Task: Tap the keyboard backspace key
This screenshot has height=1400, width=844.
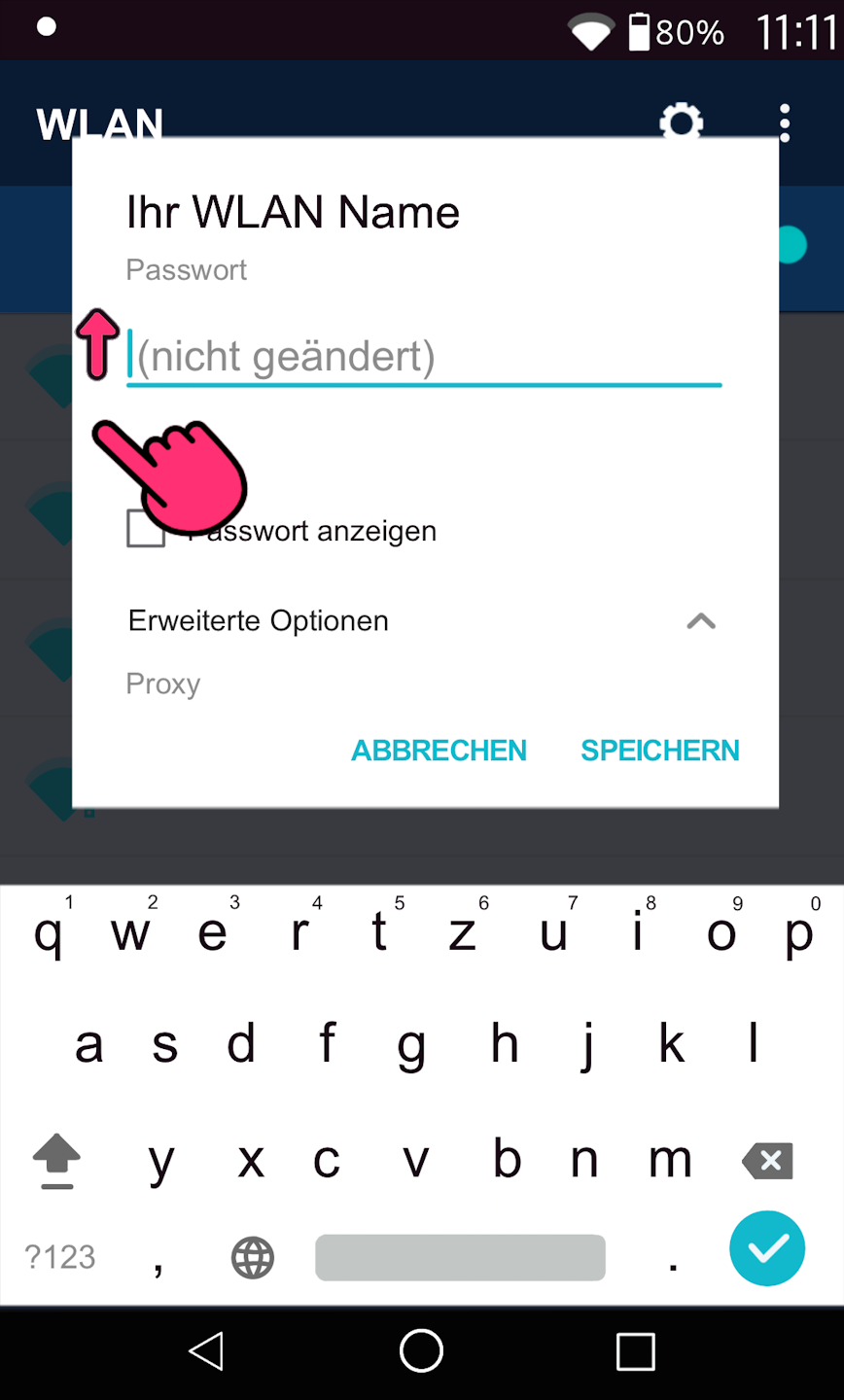Action: click(767, 1160)
